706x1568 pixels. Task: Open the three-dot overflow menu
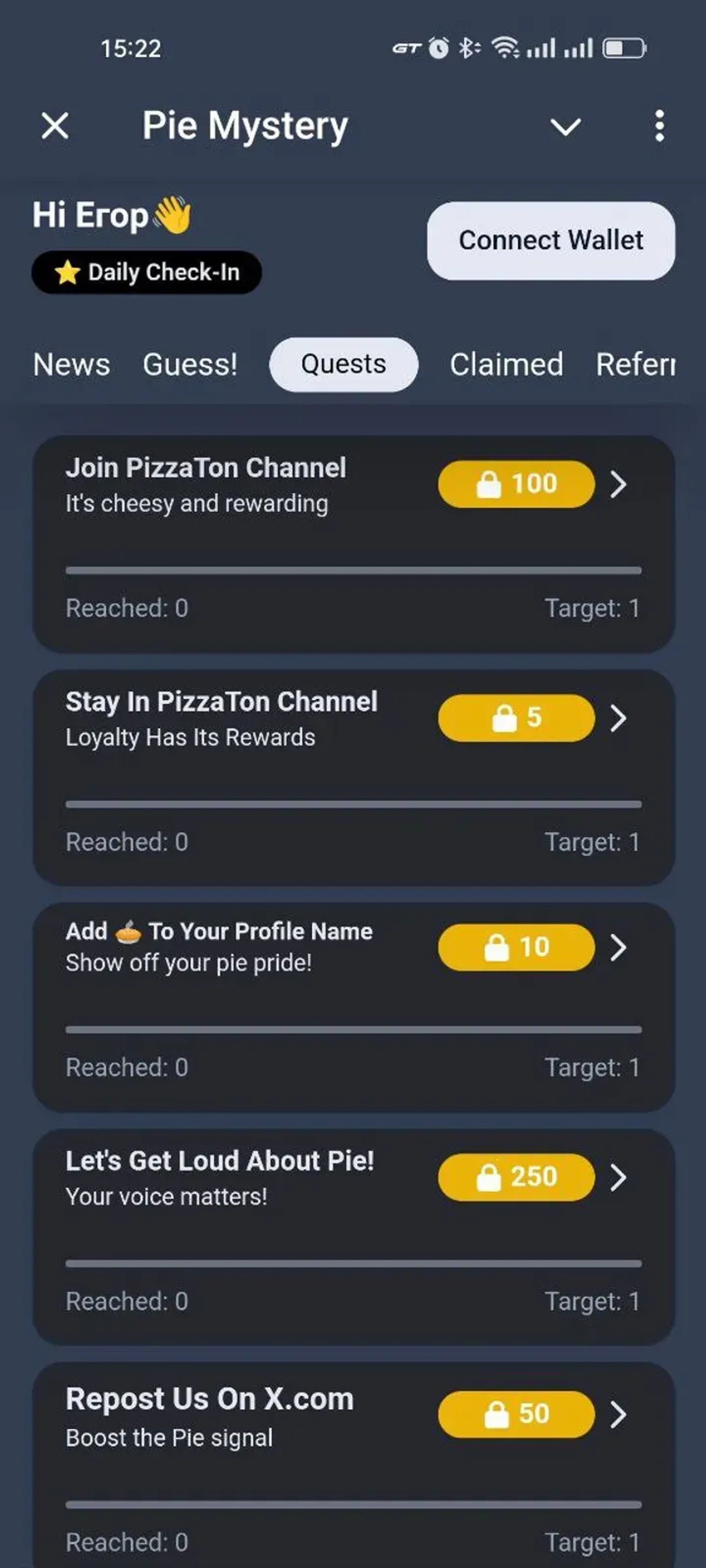[659, 126]
